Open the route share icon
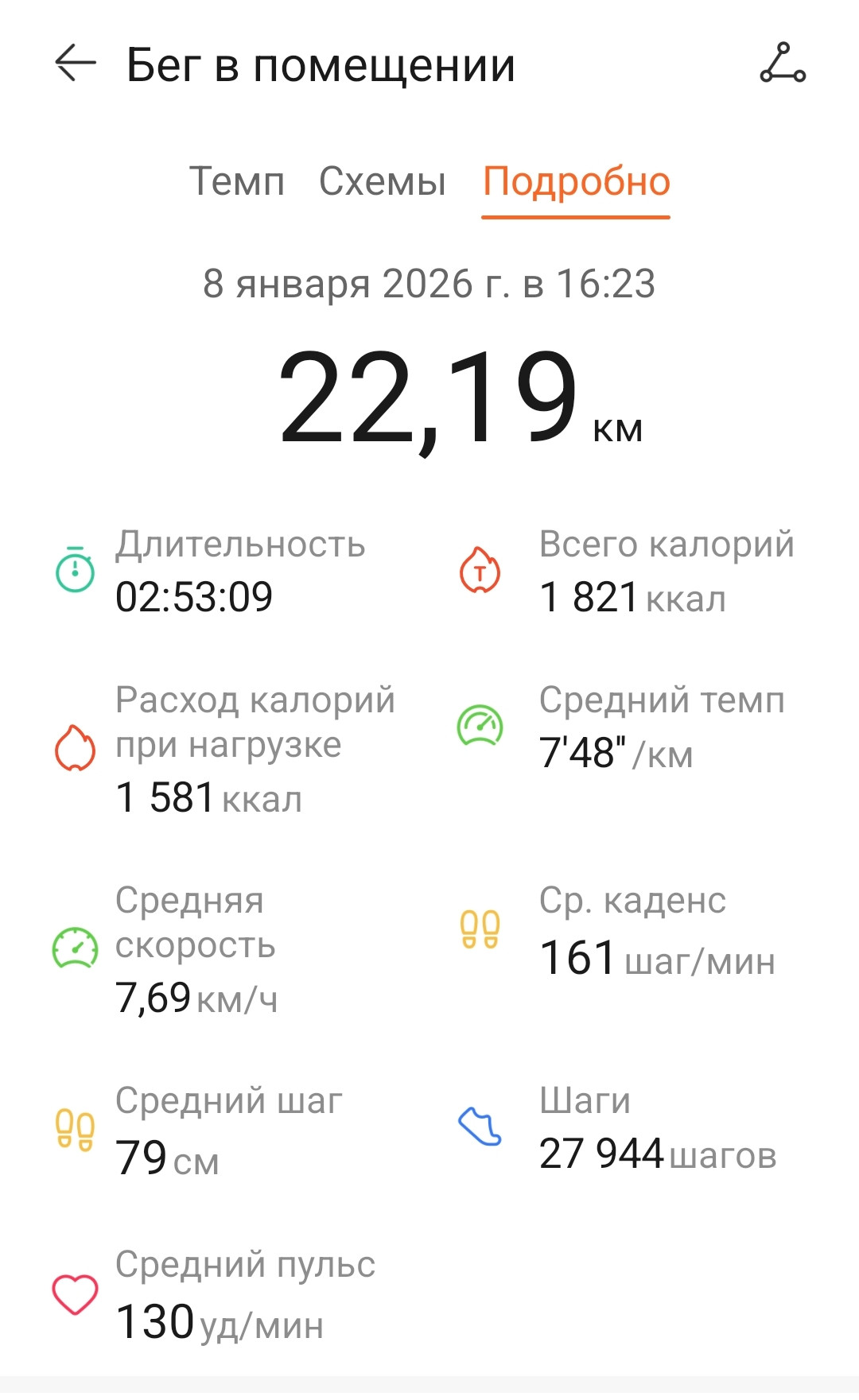 783,63
